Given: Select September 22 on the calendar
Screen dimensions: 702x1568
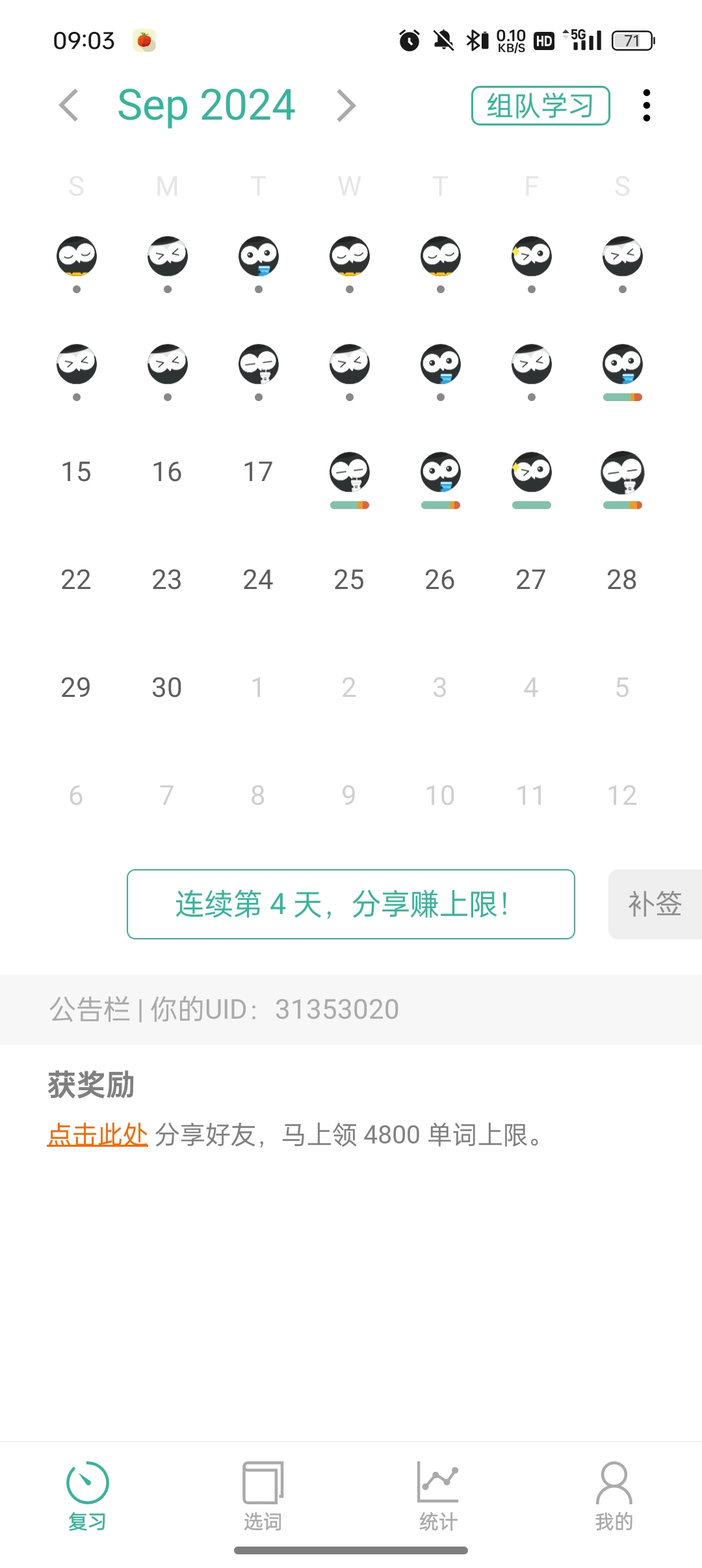Looking at the screenshot, I should pos(76,580).
